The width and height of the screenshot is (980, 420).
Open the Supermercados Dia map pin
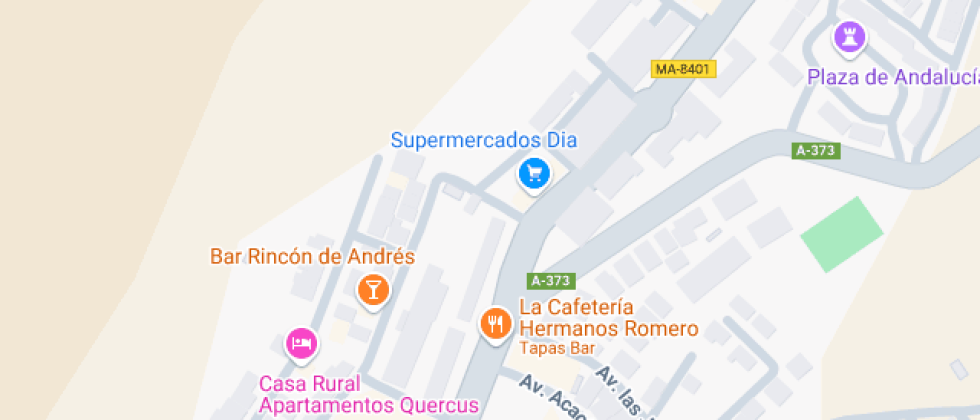coord(534,174)
